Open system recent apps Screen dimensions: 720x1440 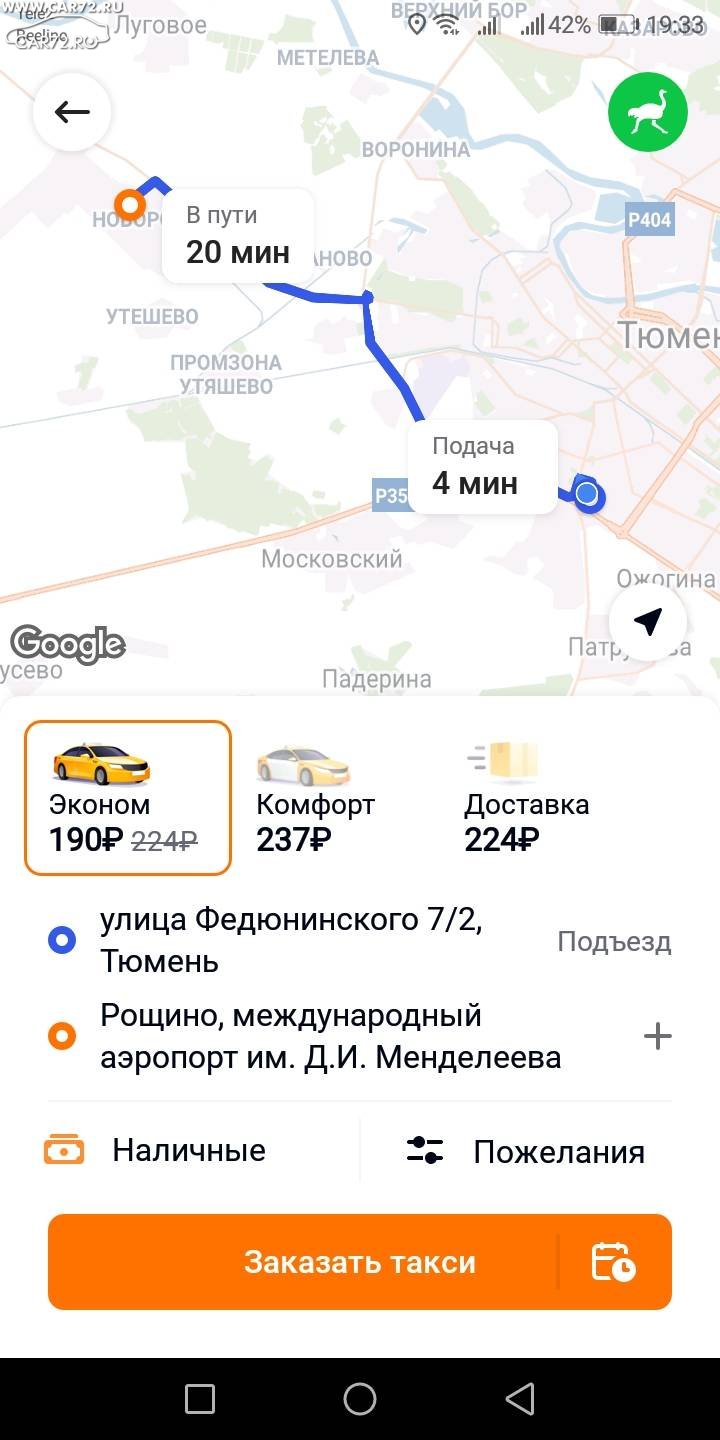point(200,1399)
